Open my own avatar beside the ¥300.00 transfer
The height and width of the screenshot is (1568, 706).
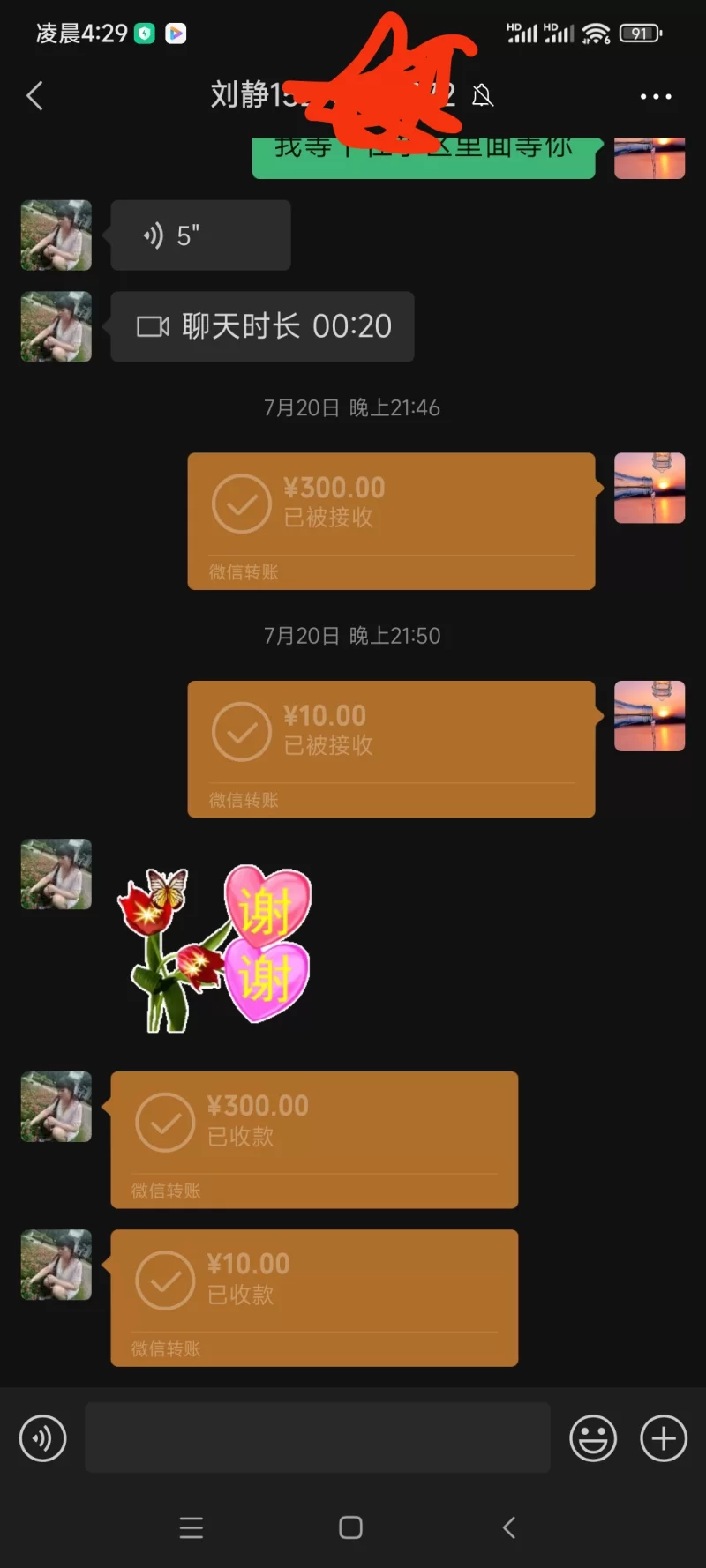650,489
